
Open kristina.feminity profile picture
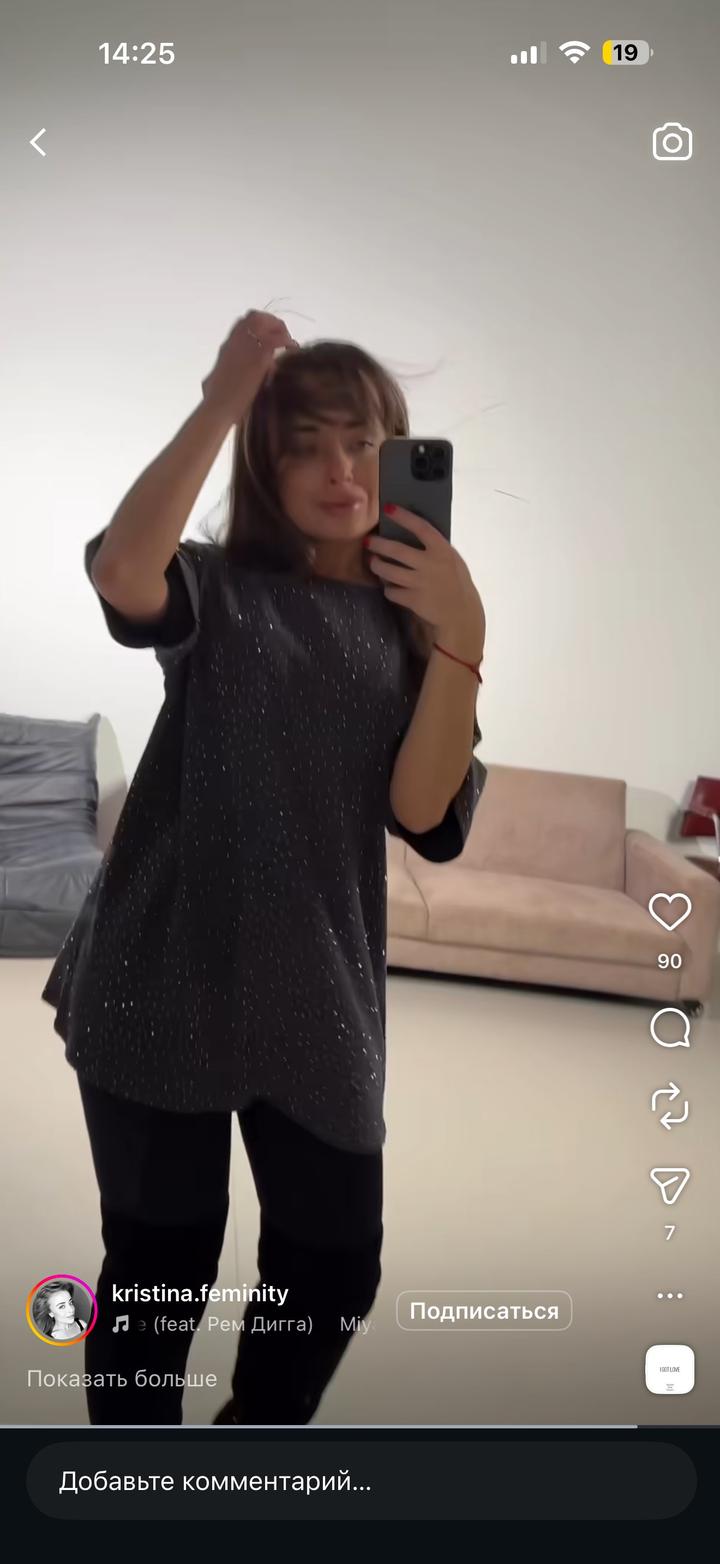(x=61, y=1310)
